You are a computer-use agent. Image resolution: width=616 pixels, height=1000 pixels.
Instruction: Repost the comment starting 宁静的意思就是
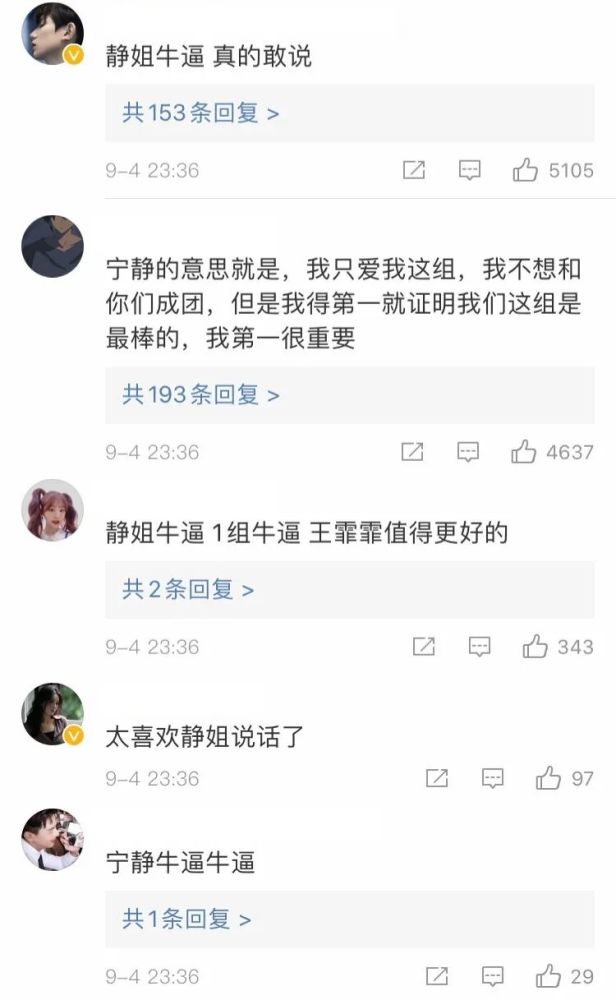(412, 452)
